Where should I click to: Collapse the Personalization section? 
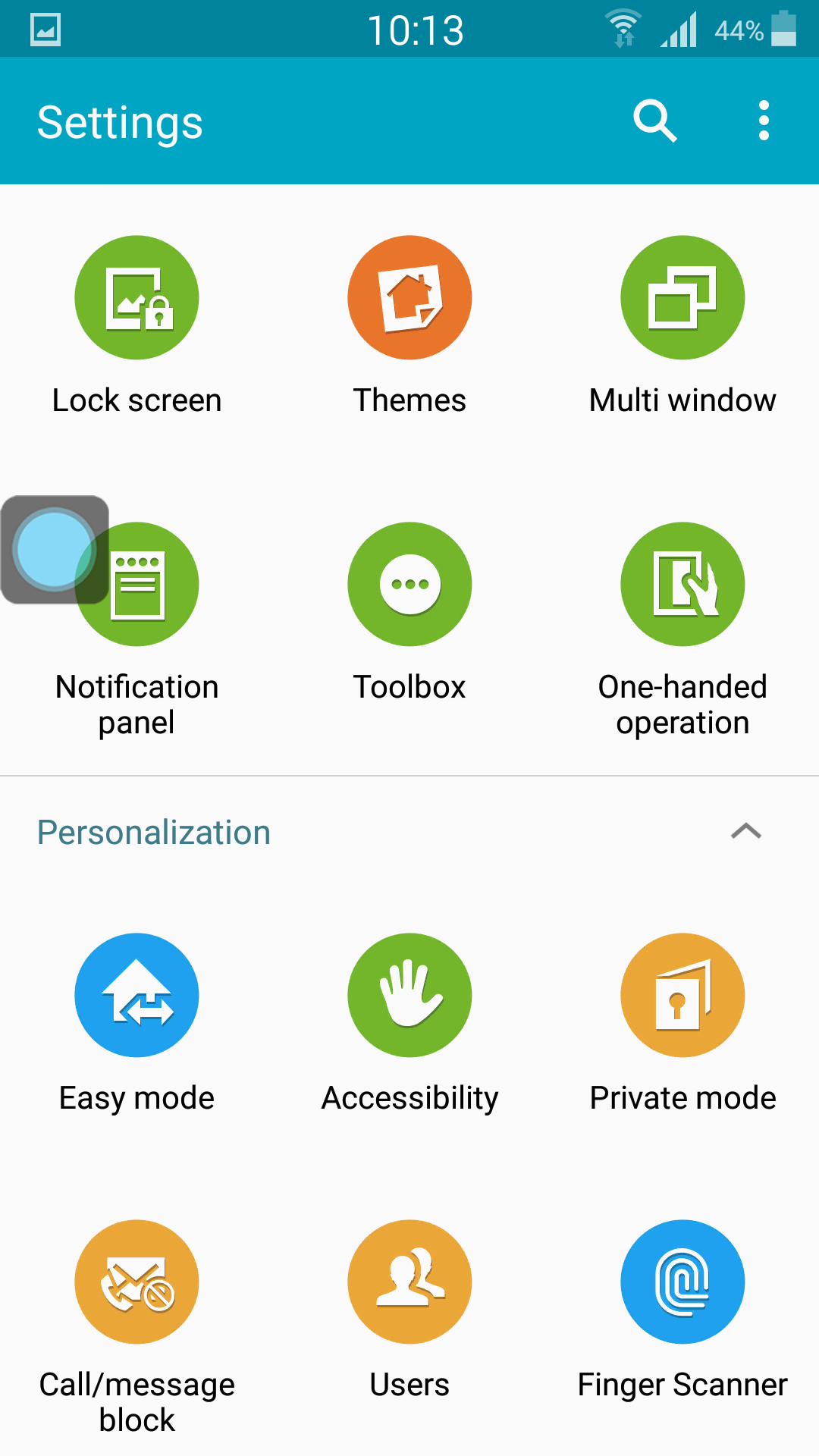[x=746, y=831]
